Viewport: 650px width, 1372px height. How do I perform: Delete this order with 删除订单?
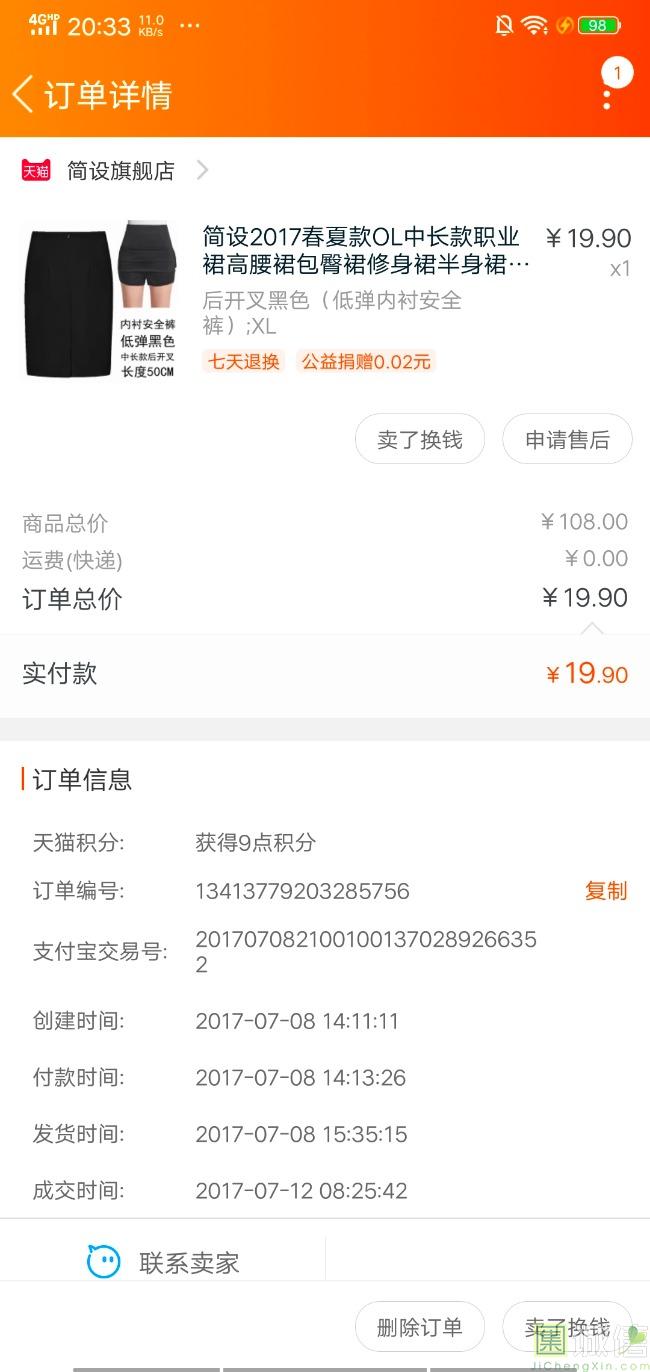coord(420,1328)
